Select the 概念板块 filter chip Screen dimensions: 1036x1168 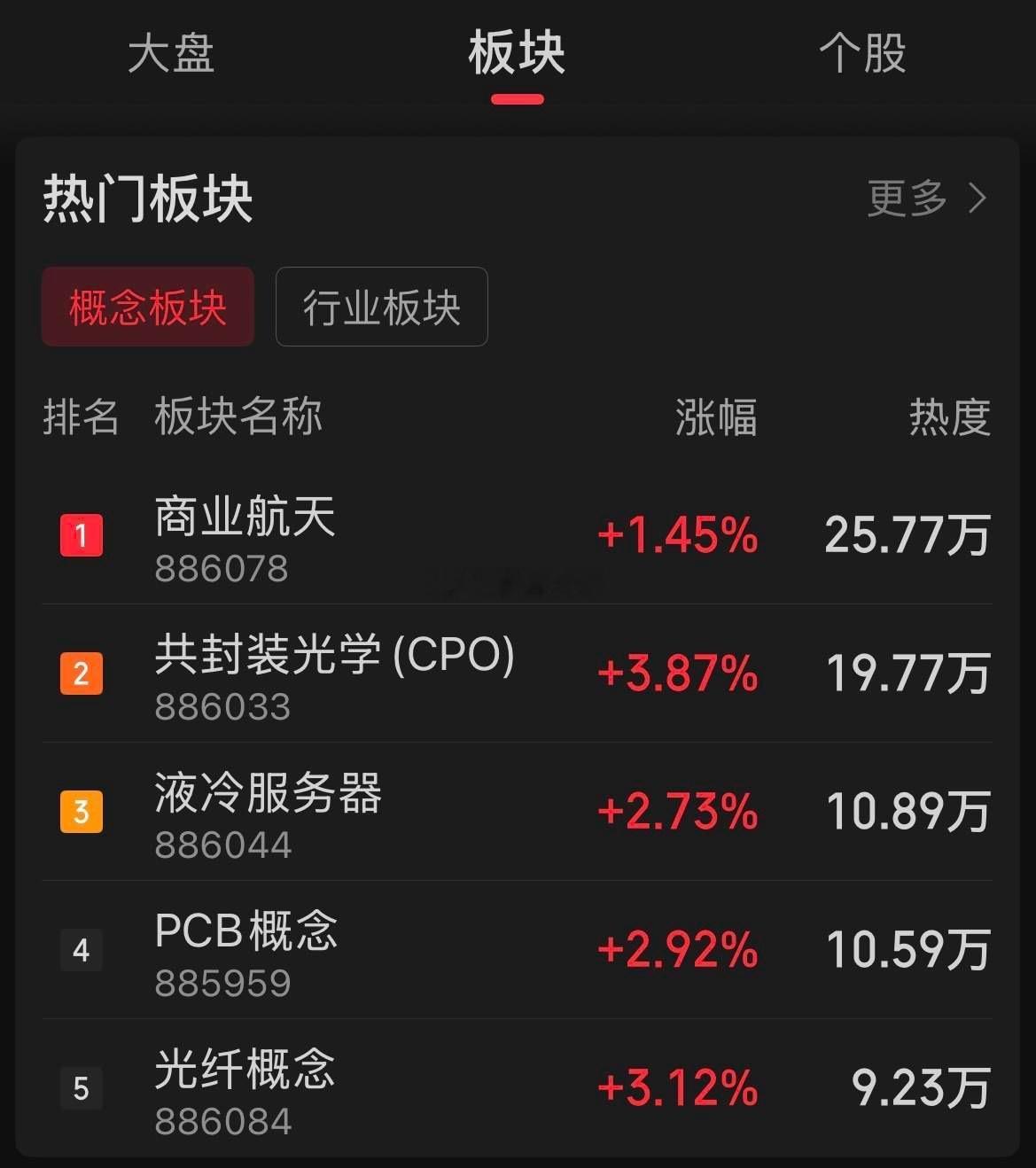[146, 308]
